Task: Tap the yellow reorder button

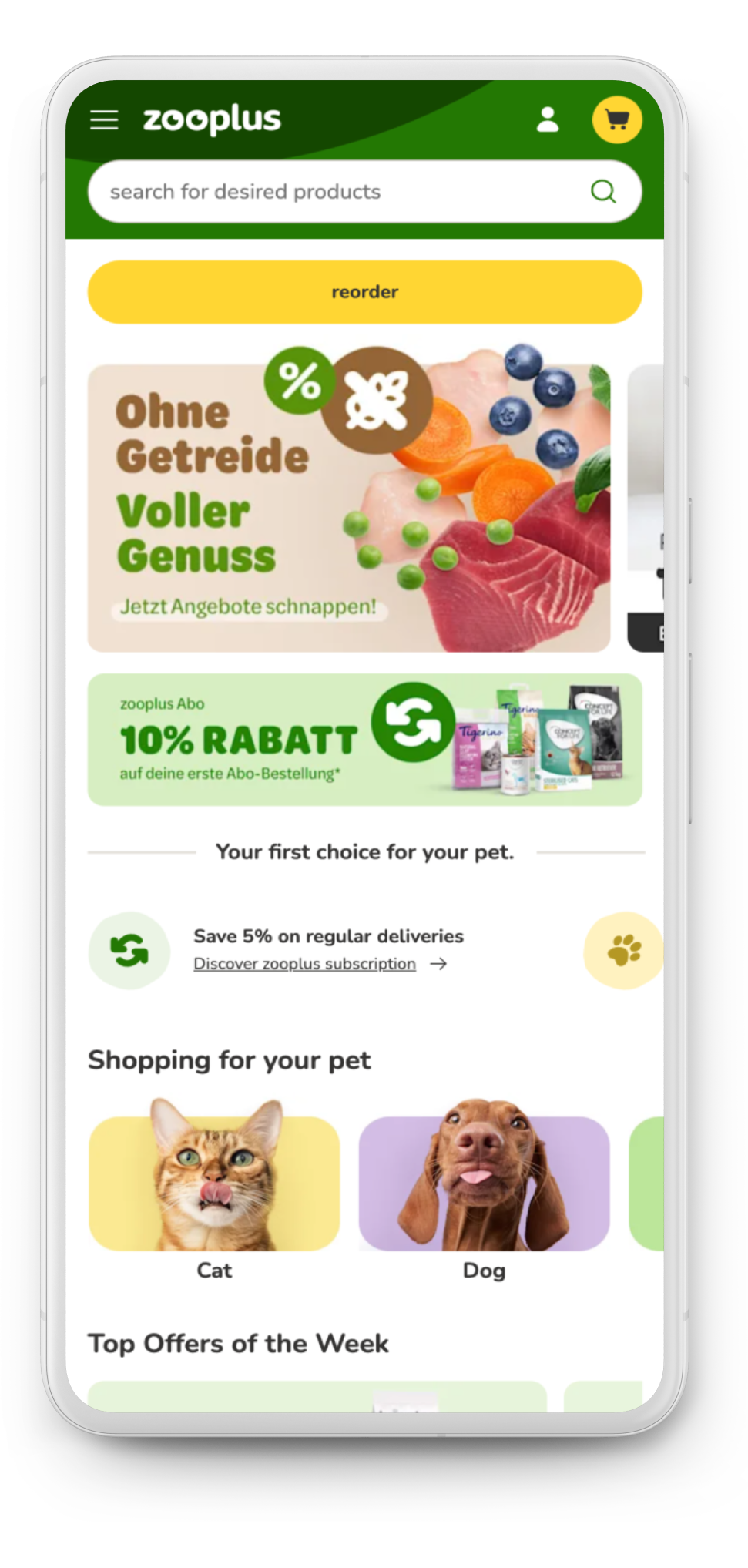Action: tap(364, 292)
